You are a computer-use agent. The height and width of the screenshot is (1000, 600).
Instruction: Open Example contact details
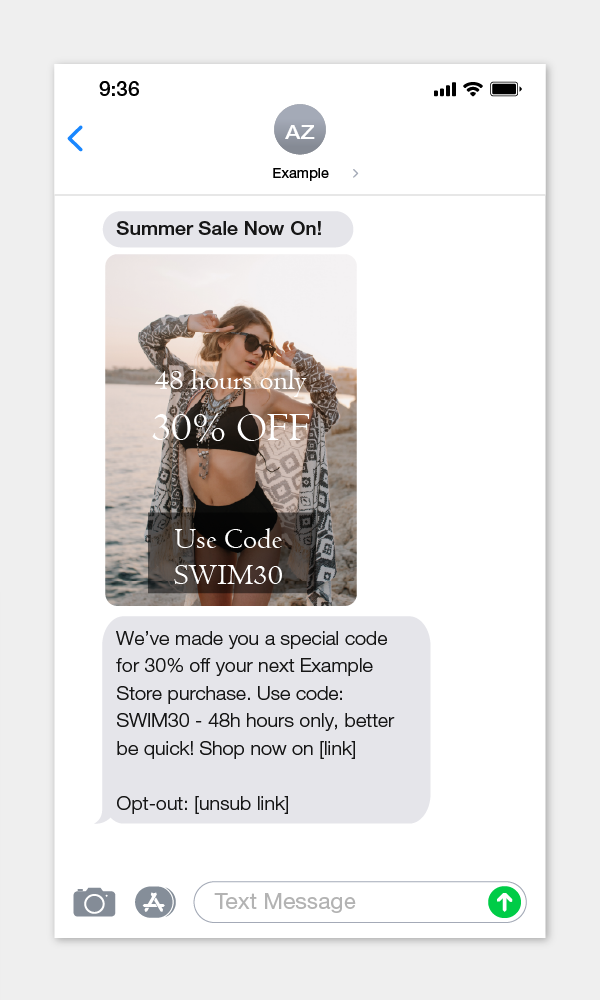click(x=300, y=145)
